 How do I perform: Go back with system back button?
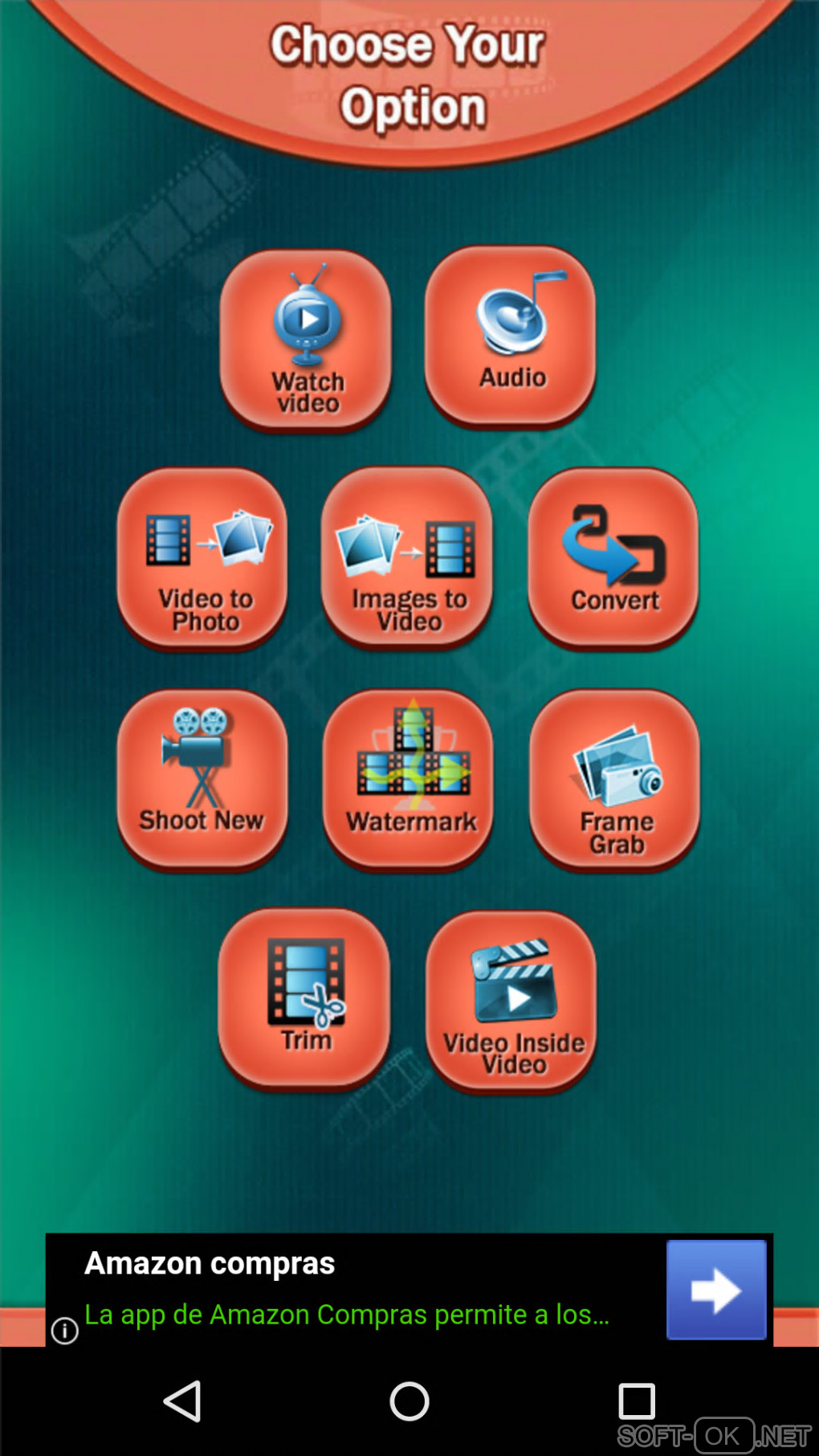pyautogui.click(x=182, y=1401)
